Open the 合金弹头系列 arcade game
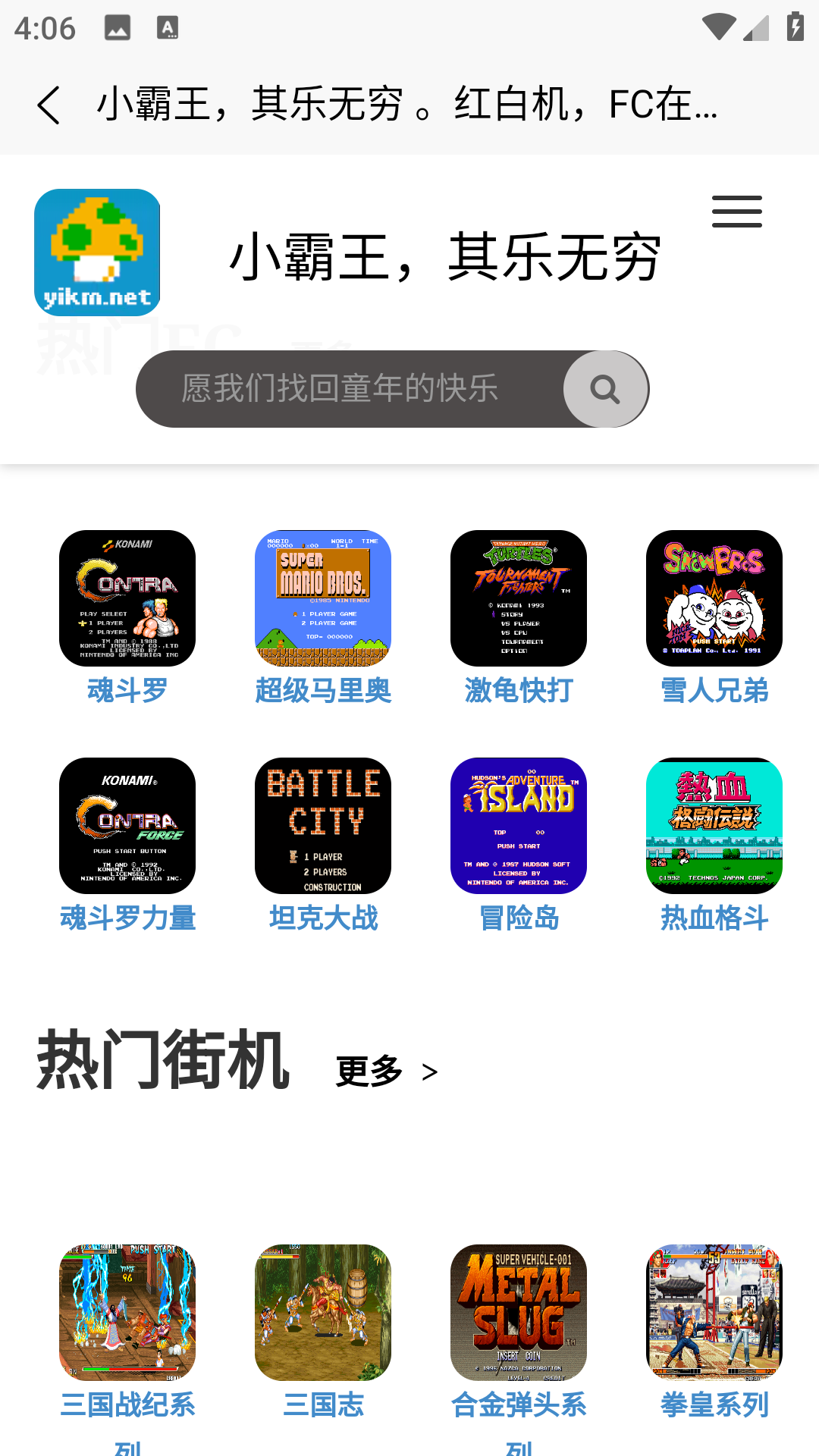Image resolution: width=819 pixels, height=1456 pixels. (519, 1313)
